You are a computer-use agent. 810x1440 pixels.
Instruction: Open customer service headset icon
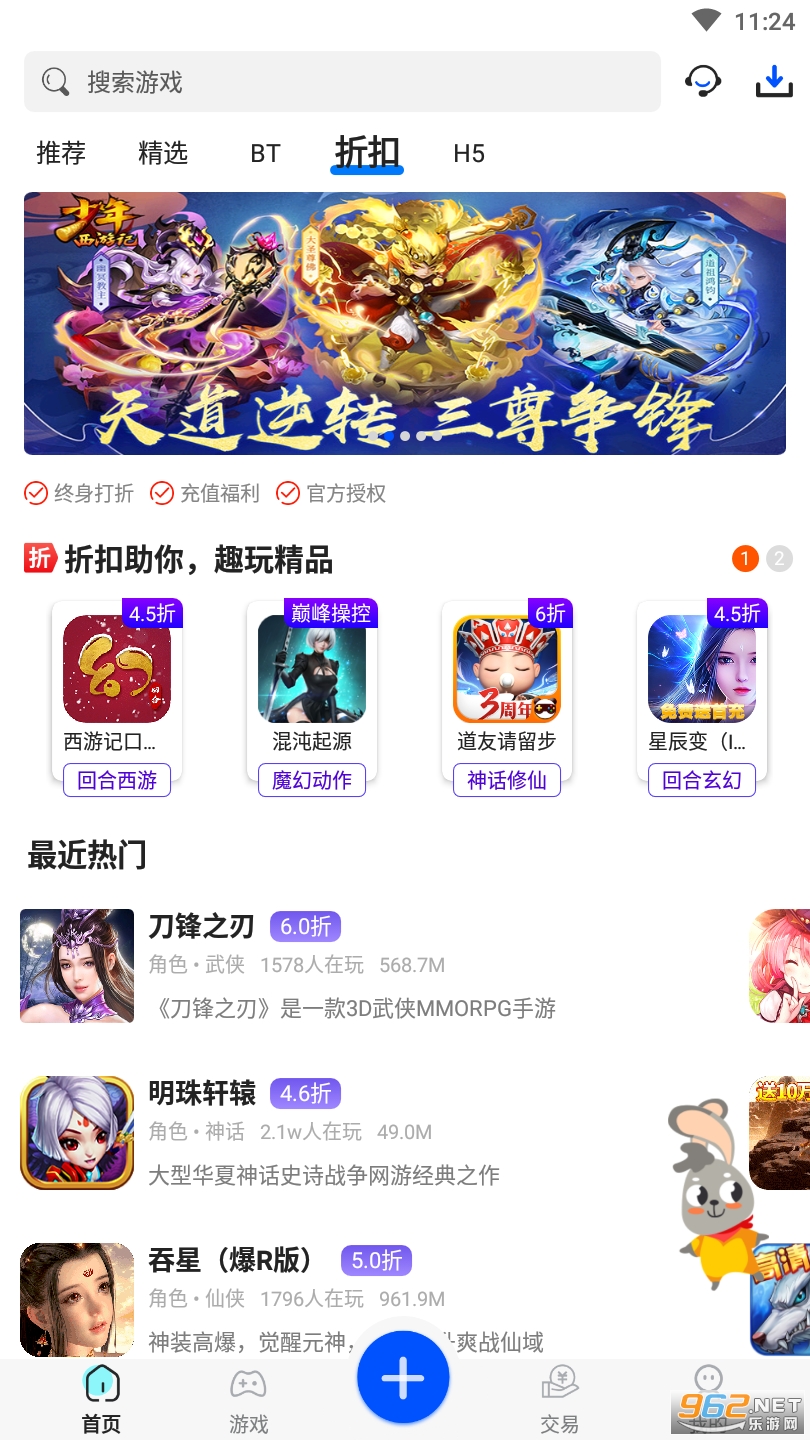703,81
